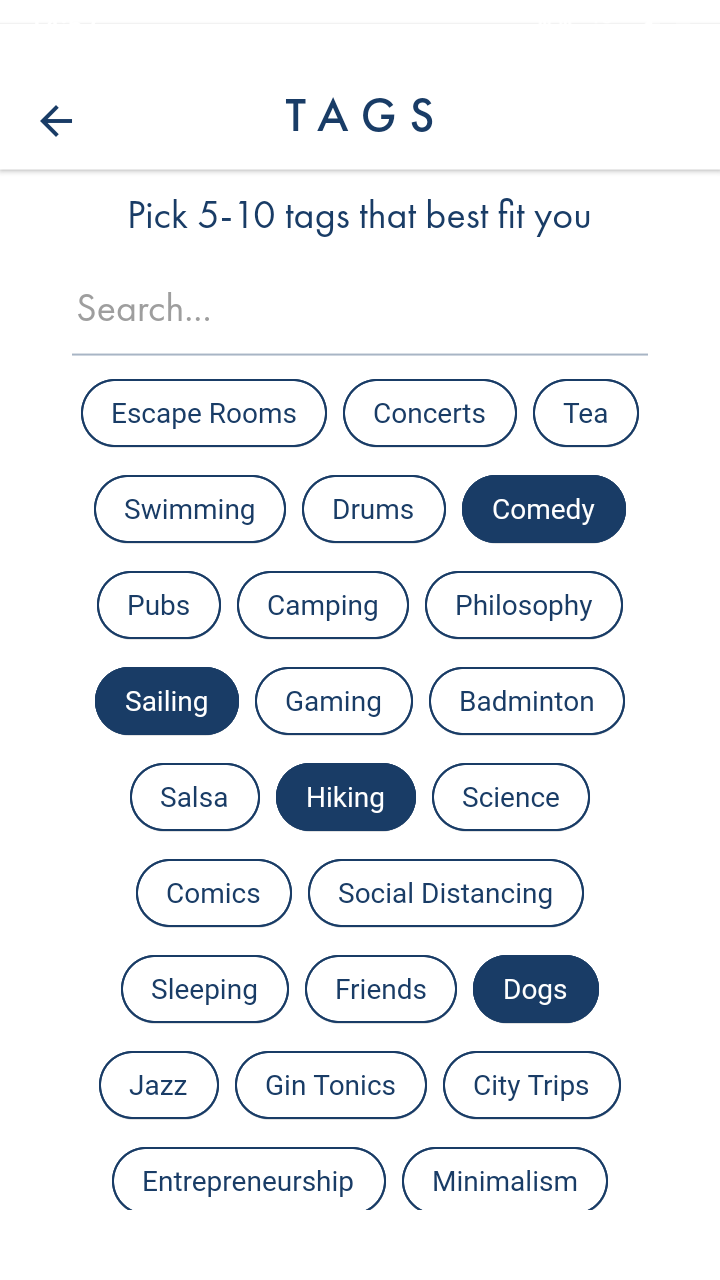The image size is (720, 1280).
Task: Select the Gin Tonics tag
Action: 330,1085
